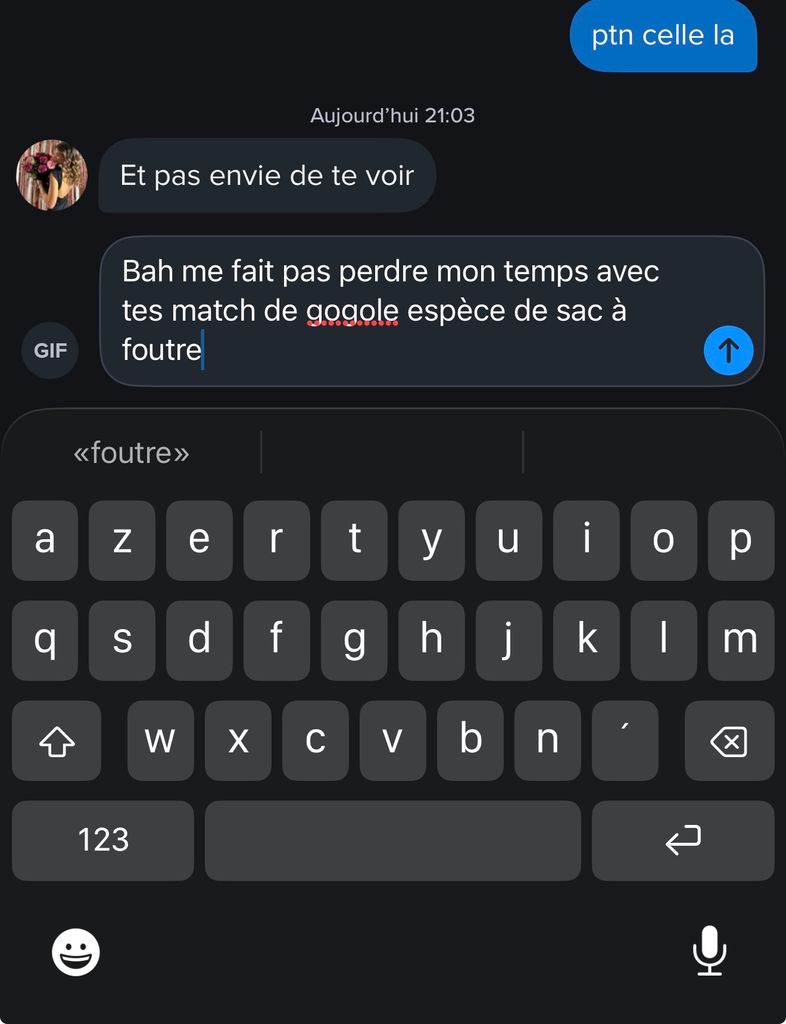The width and height of the screenshot is (786, 1024).
Task: Tap the space bar
Action: 392,840
